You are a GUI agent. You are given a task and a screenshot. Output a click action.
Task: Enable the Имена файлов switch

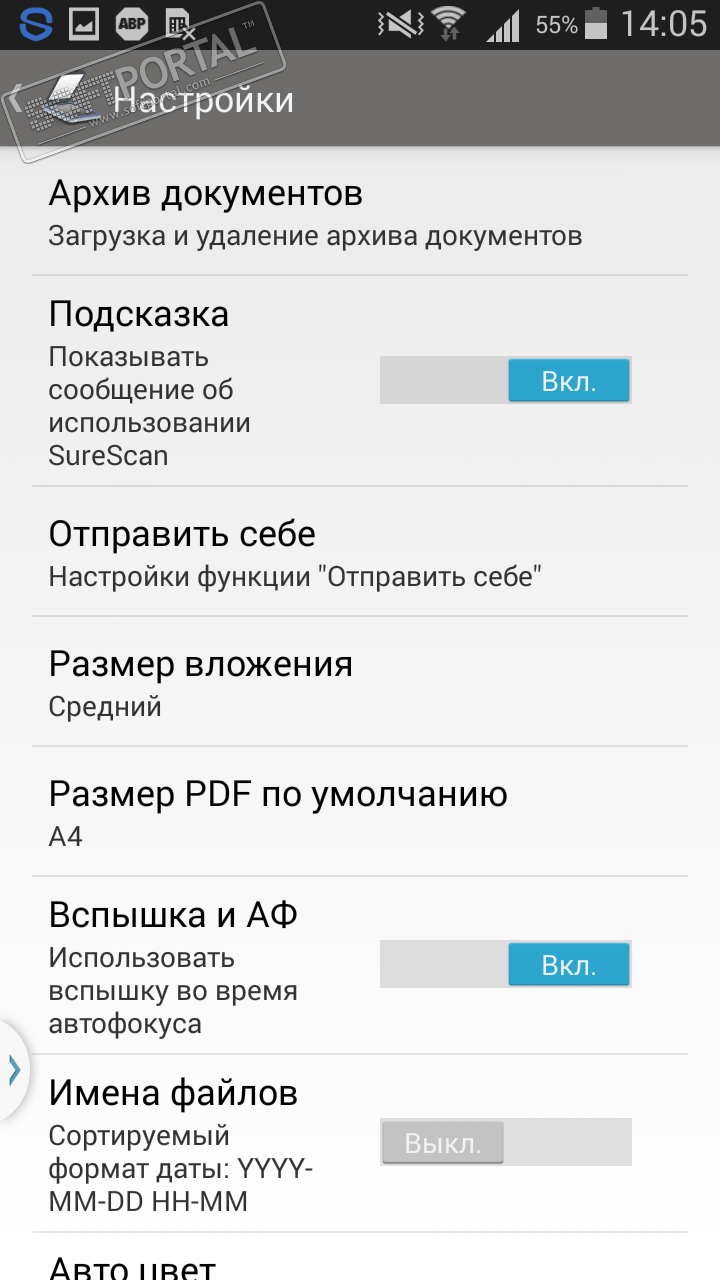(505, 1142)
